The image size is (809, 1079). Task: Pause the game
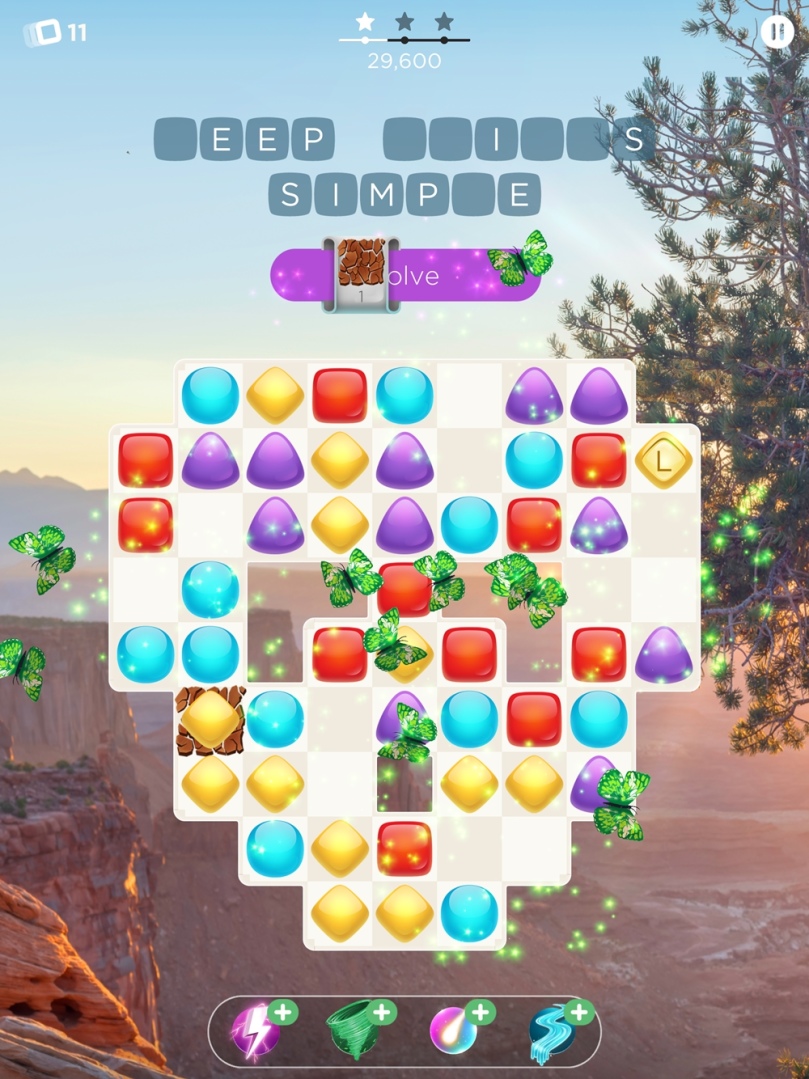tap(777, 32)
